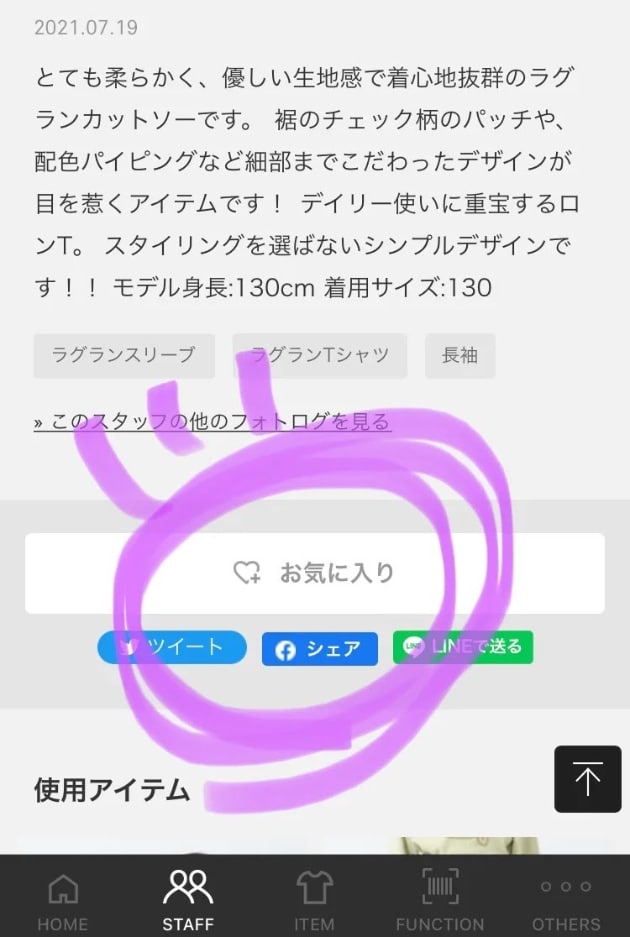630x937 pixels.
Task: Open このスタッフの他のフォトログを見る link
Action: point(212,422)
